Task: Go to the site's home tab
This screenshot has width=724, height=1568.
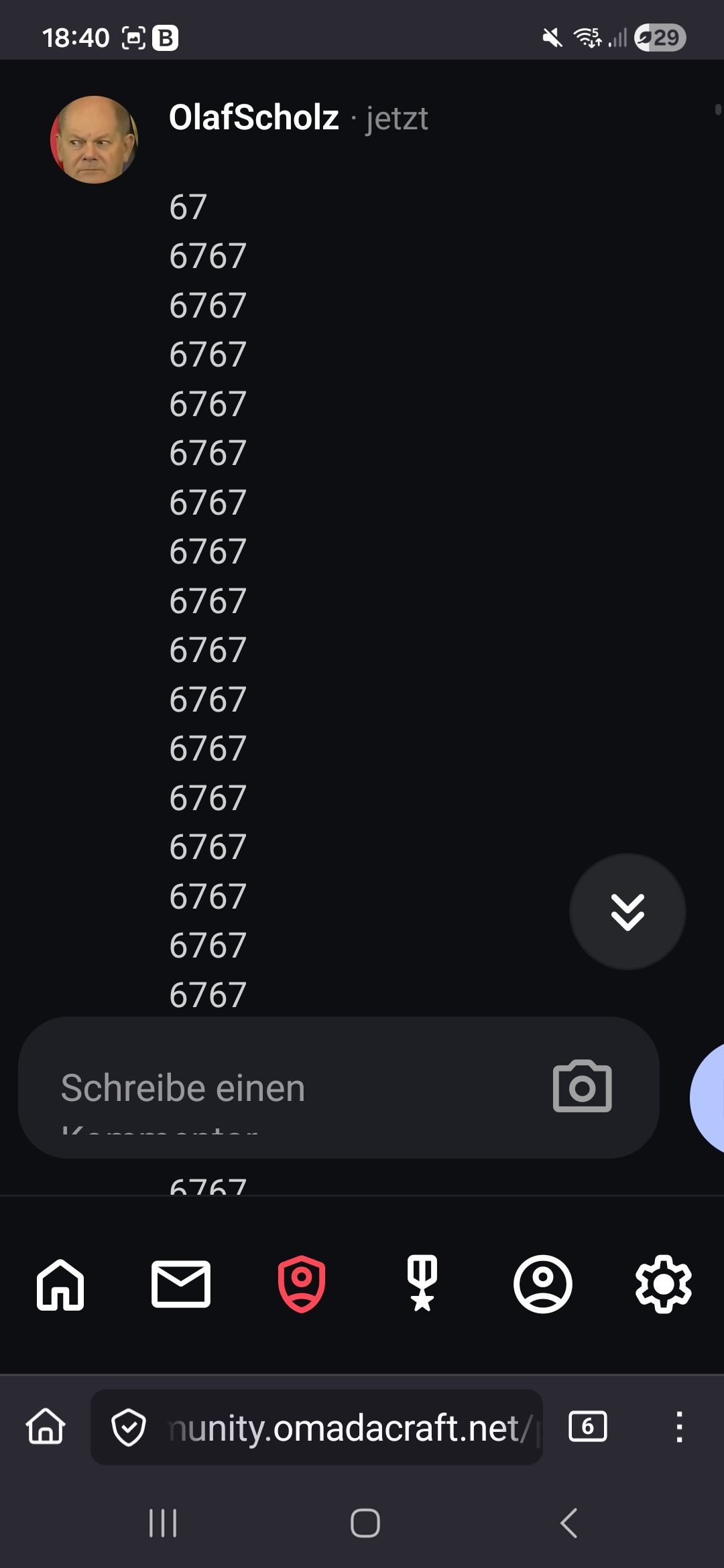Action: 60,1284
